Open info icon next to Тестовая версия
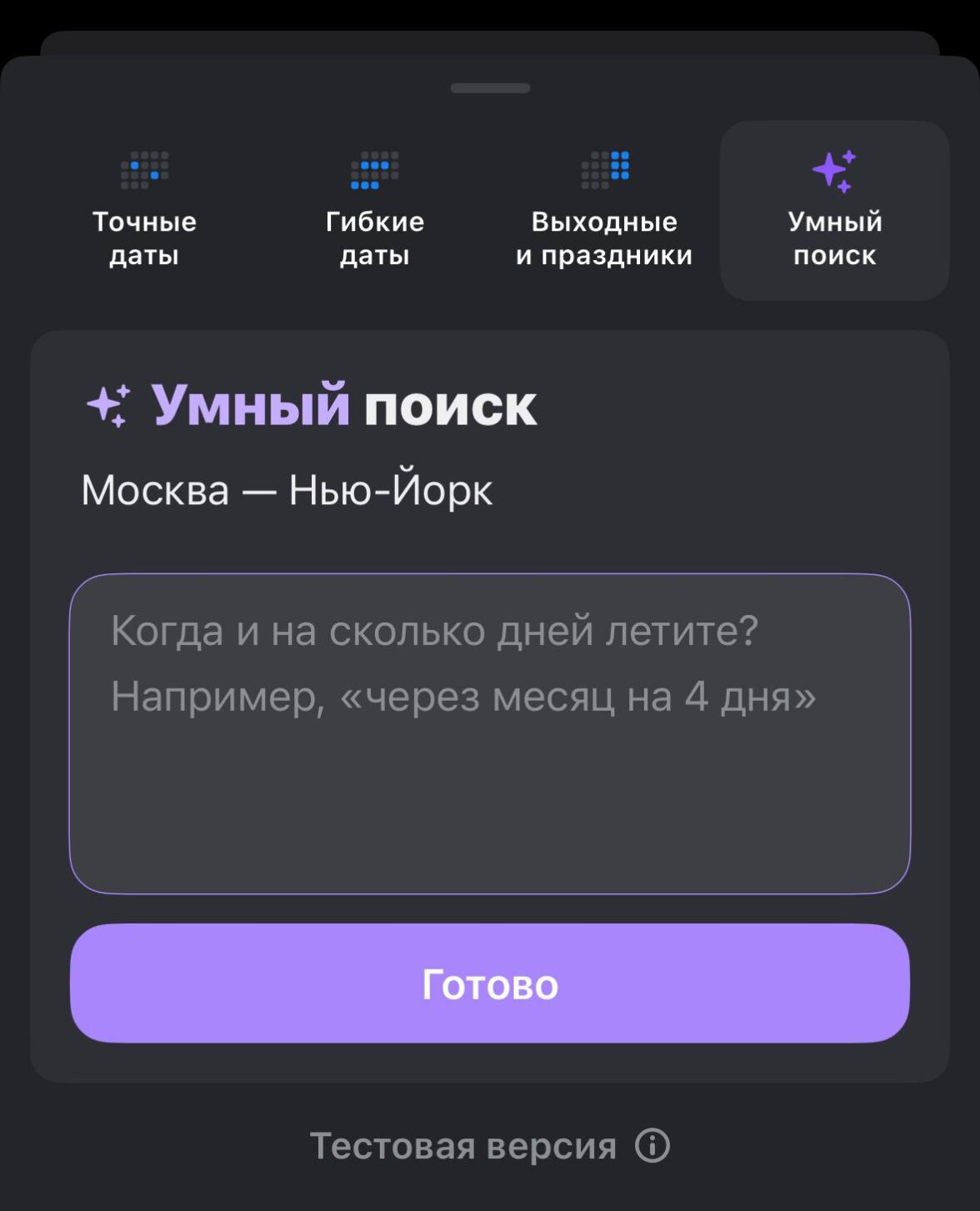980x1211 pixels. [x=652, y=1145]
